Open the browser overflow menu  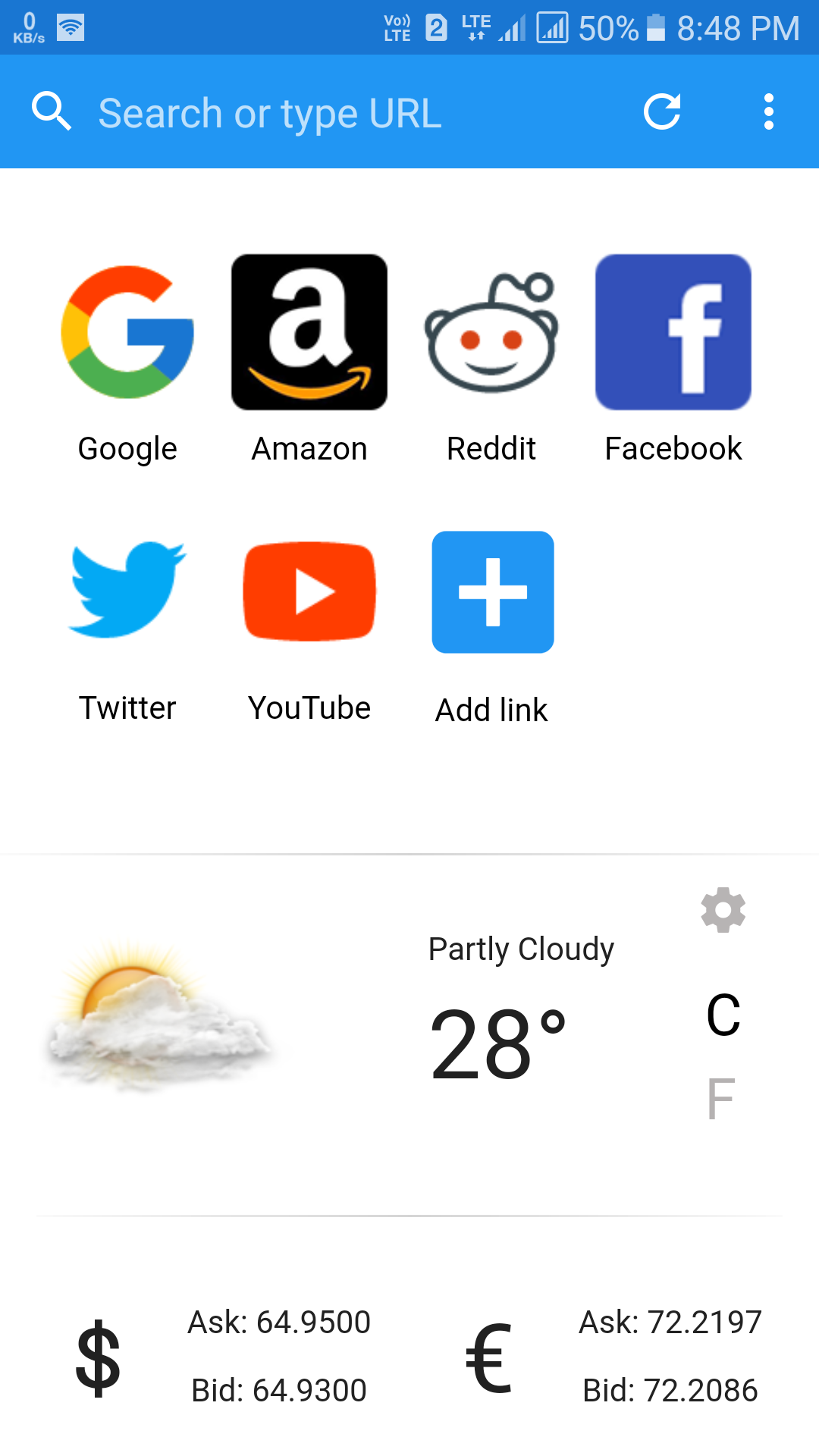tap(768, 111)
